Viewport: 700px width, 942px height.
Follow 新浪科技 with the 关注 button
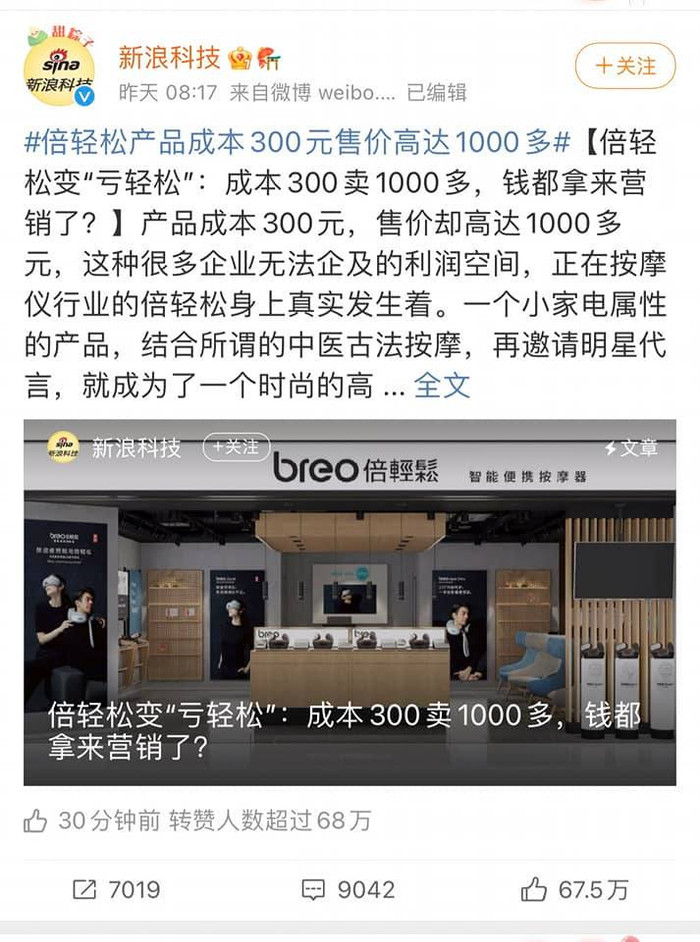click(x=625, y=66)
